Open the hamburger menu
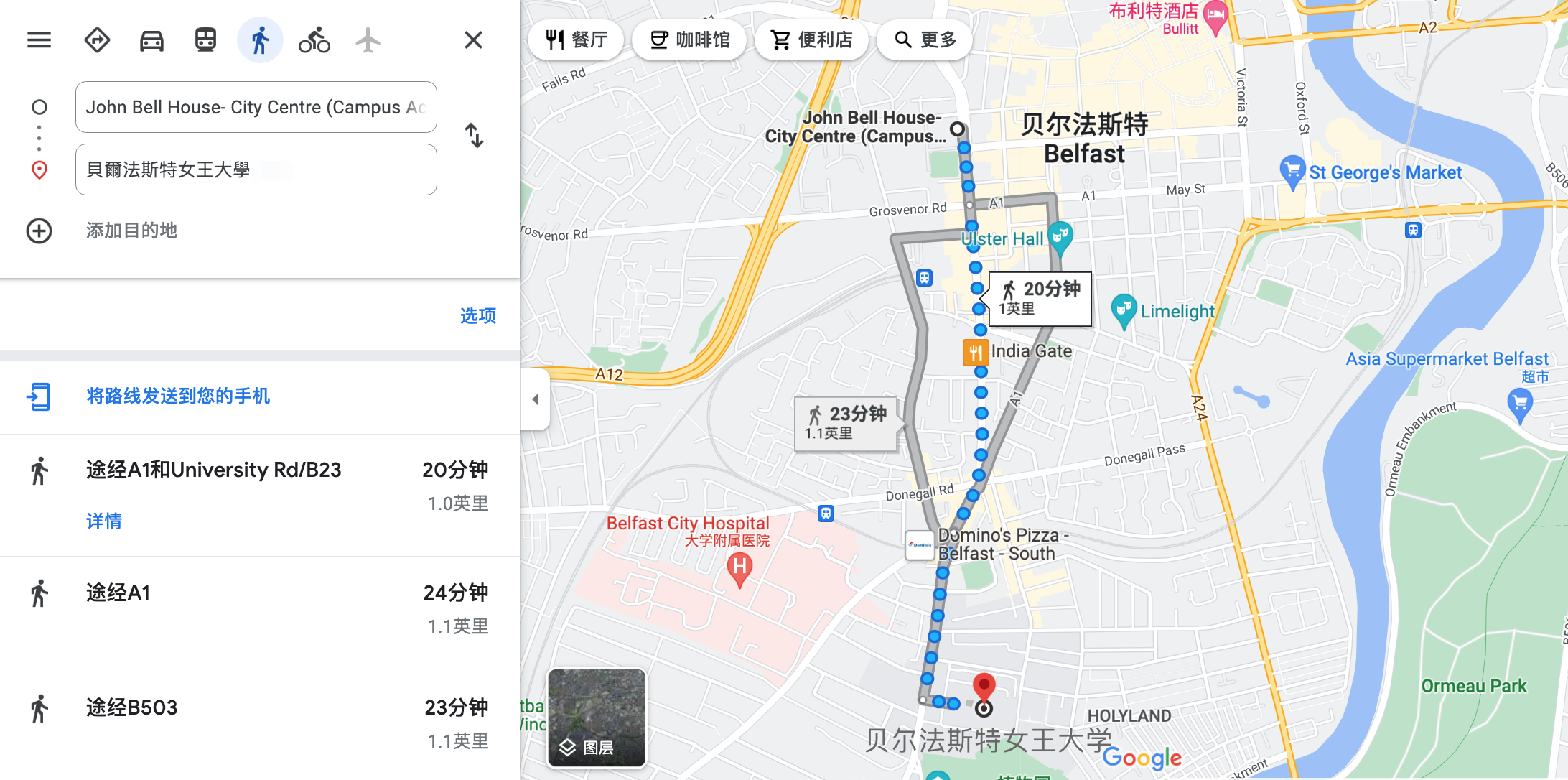Image resolution: width=1568 pixels, height=780 pixels. pos(39,40)
